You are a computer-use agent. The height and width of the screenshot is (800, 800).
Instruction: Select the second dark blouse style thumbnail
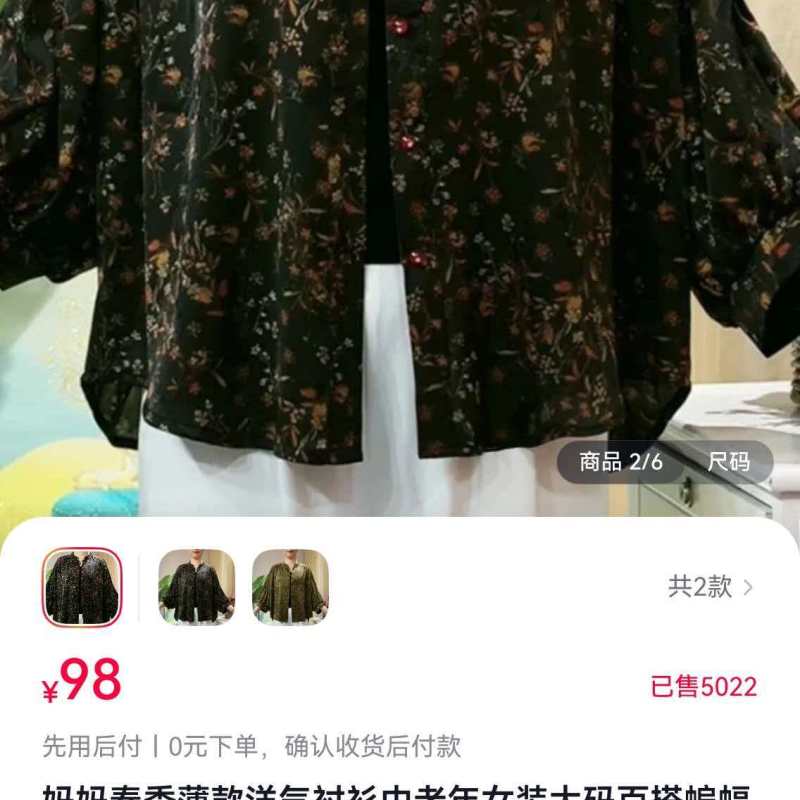pos(197,587)
